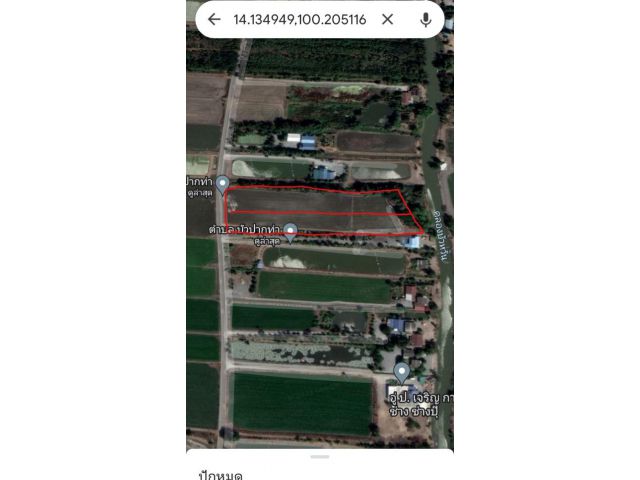Clear the searched coordinates with X
This screenshot has height=480, width=640.
pyautogui.click(x=388, y=19)
